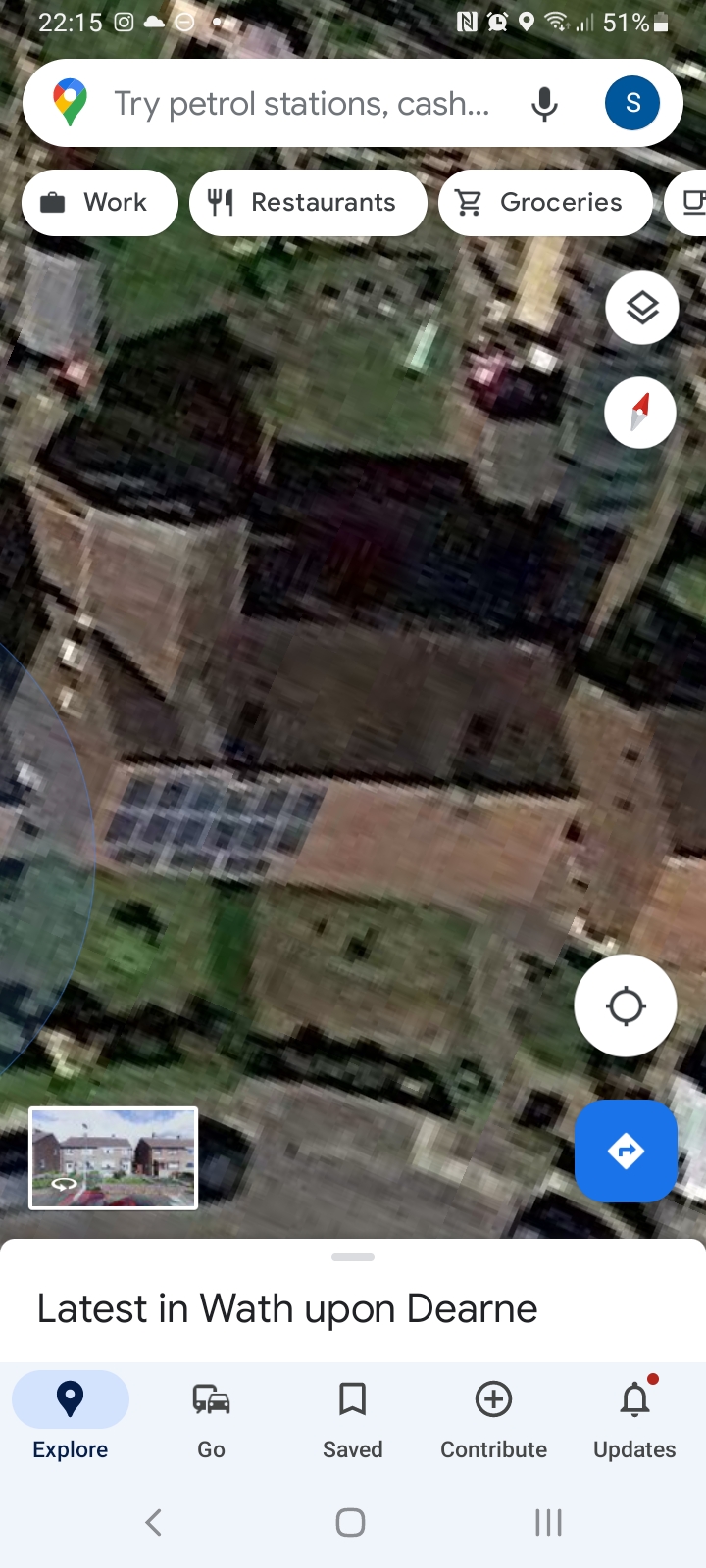The width and height of the screenshot is (706, 1568).
Task: View the Updates tab
Action: coord(634,1416)
